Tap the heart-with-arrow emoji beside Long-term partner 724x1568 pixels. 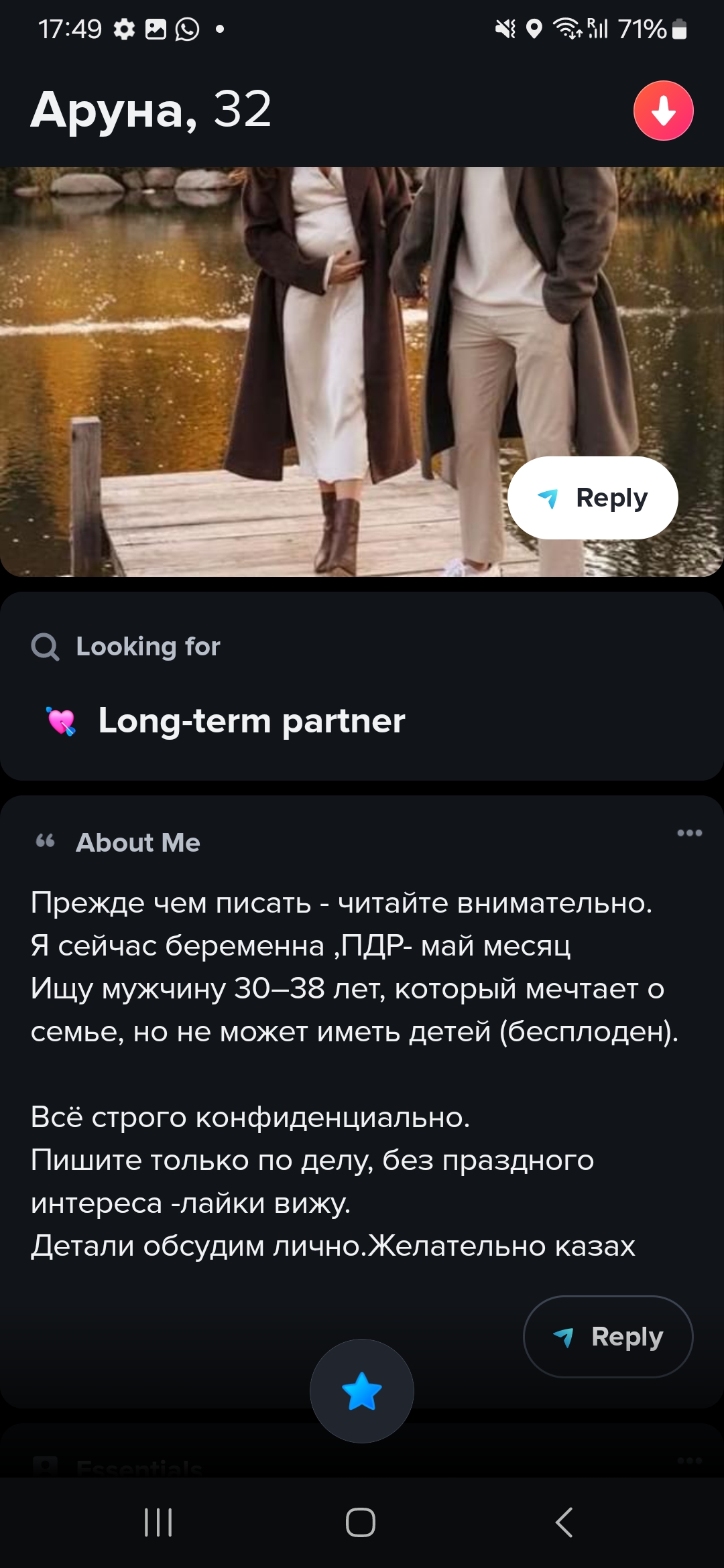(x=59, y=721)
